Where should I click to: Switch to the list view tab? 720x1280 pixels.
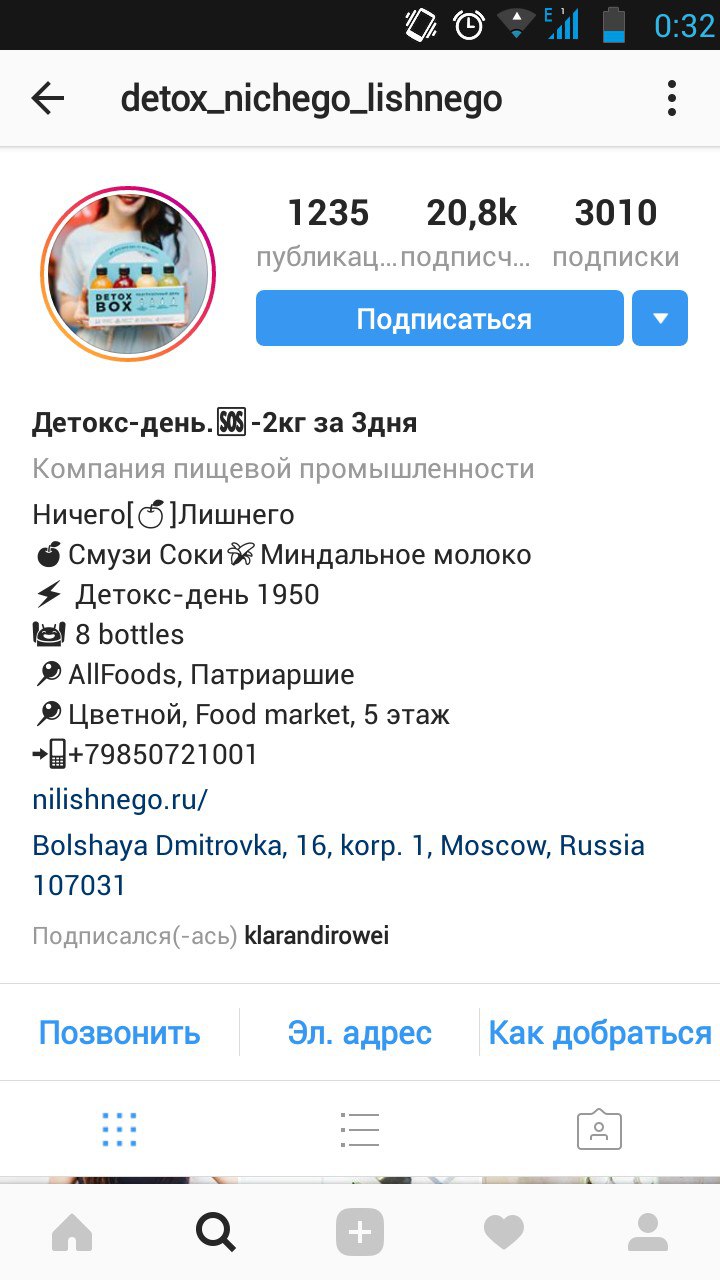[x=359, y=1130]
